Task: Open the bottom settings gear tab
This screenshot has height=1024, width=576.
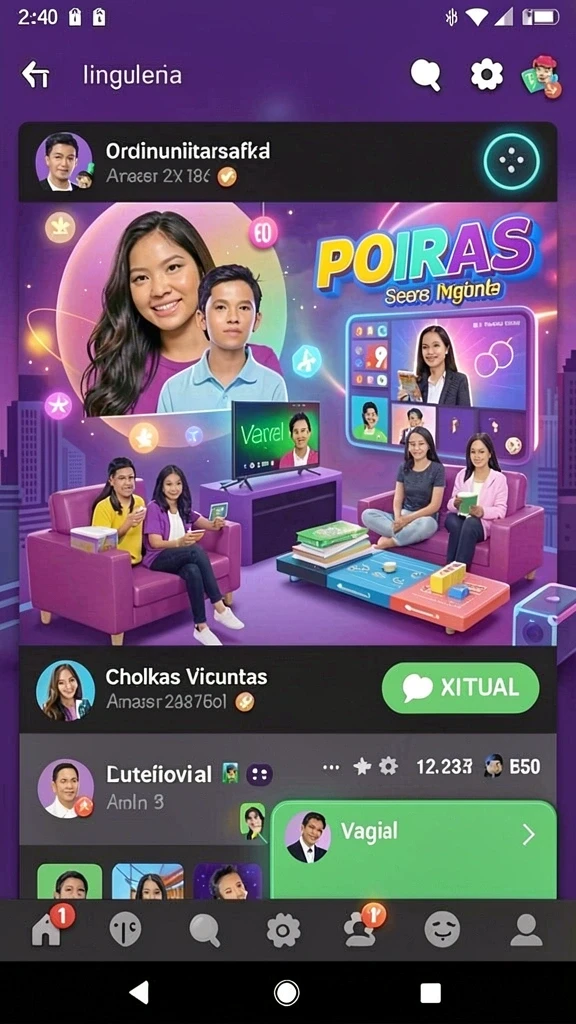Action: (x=283, y=929)
